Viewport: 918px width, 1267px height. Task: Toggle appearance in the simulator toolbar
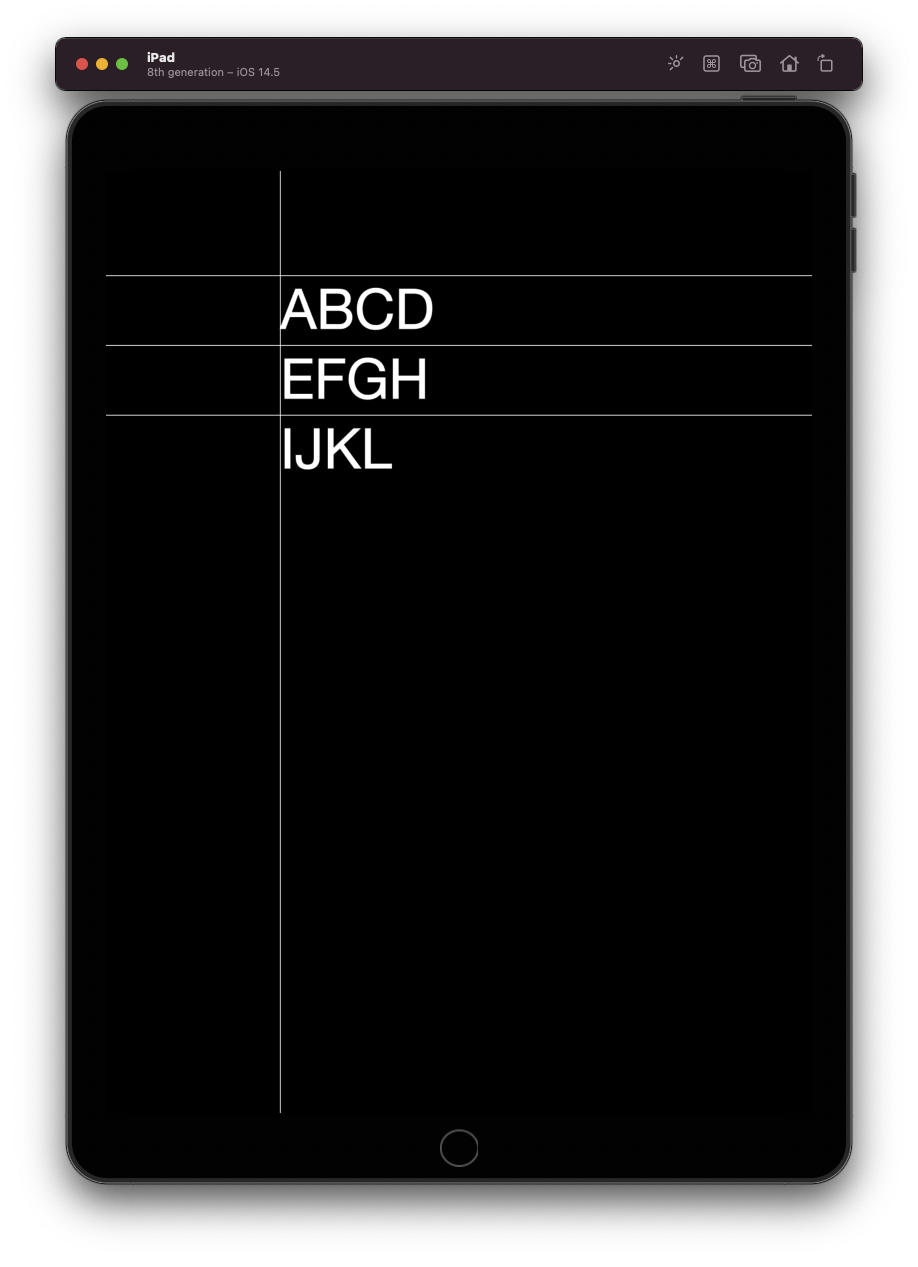[x=675, y=63]
